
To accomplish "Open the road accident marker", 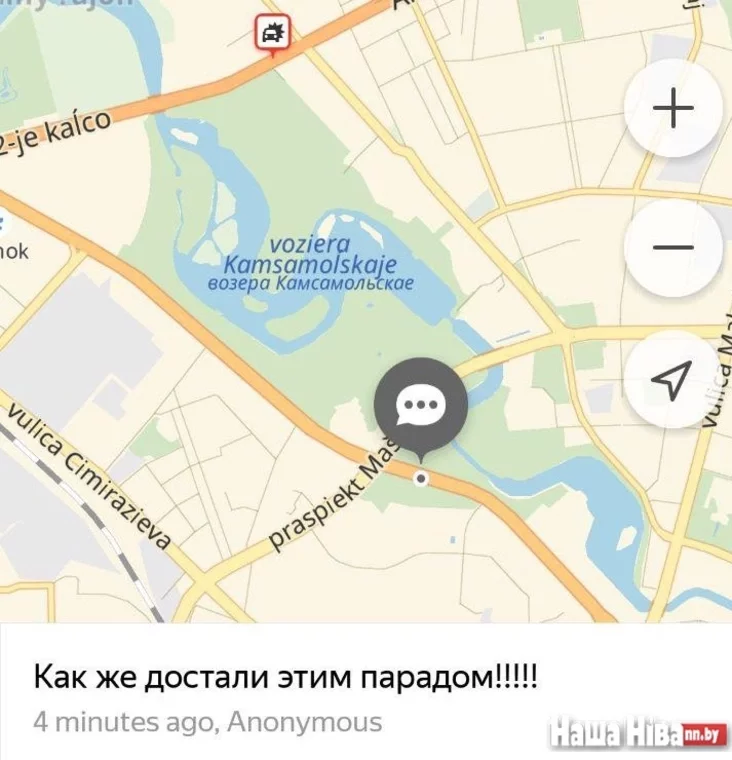I will pos(272,35).
